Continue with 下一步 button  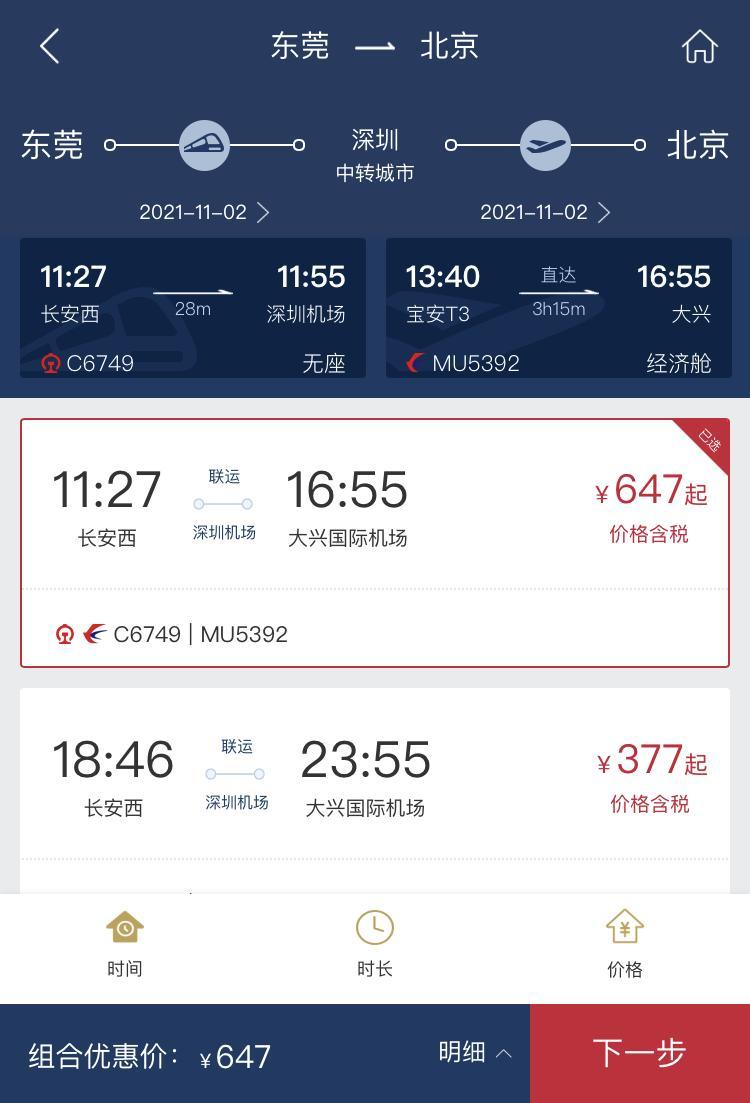point(640,1053)
